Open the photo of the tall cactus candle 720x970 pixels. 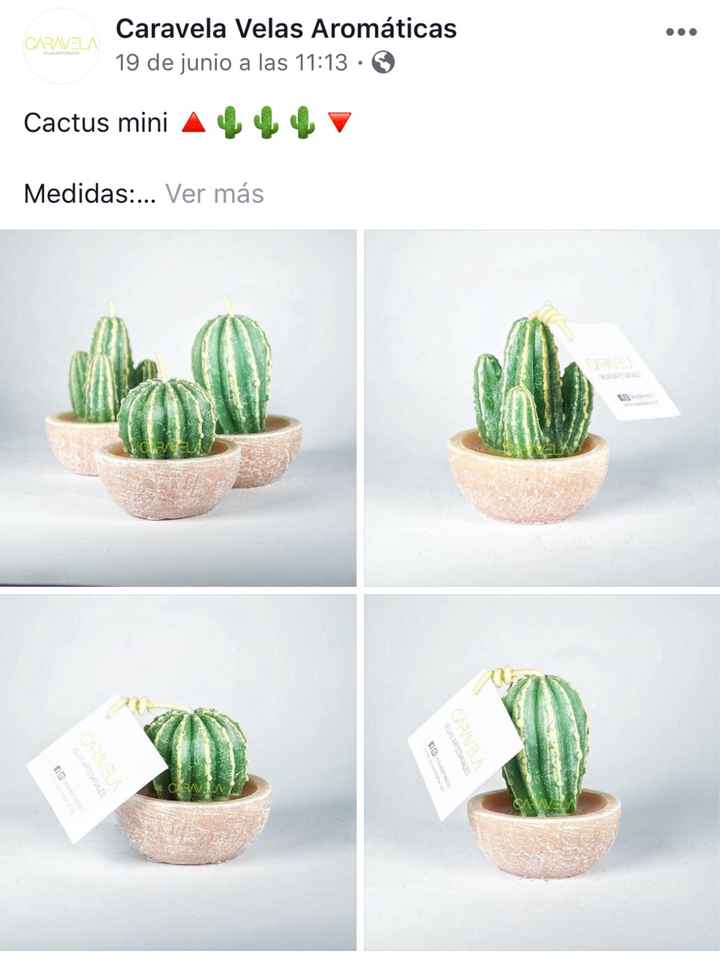(541, 772)
